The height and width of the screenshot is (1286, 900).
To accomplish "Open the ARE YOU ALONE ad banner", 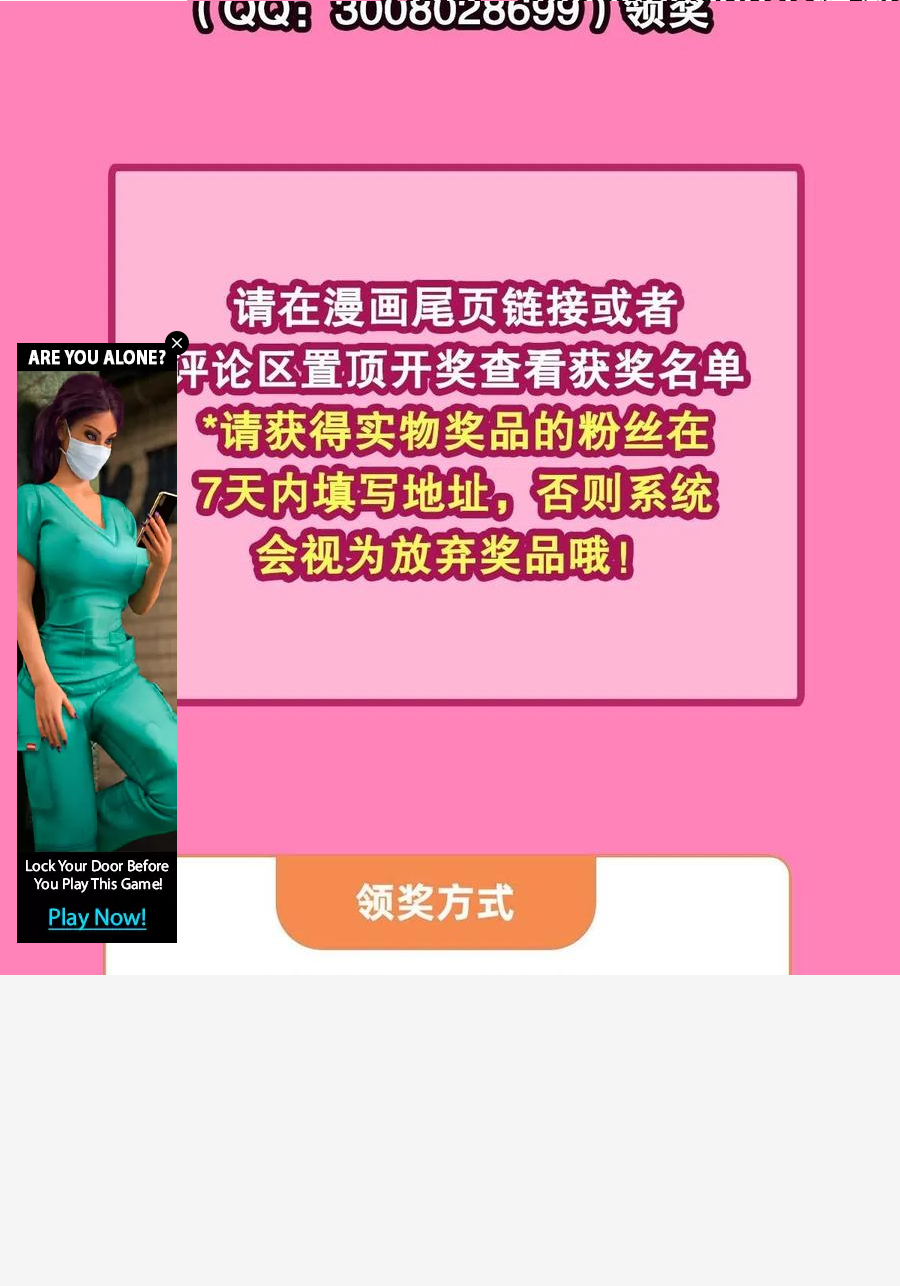I will (x=97, y=643).
